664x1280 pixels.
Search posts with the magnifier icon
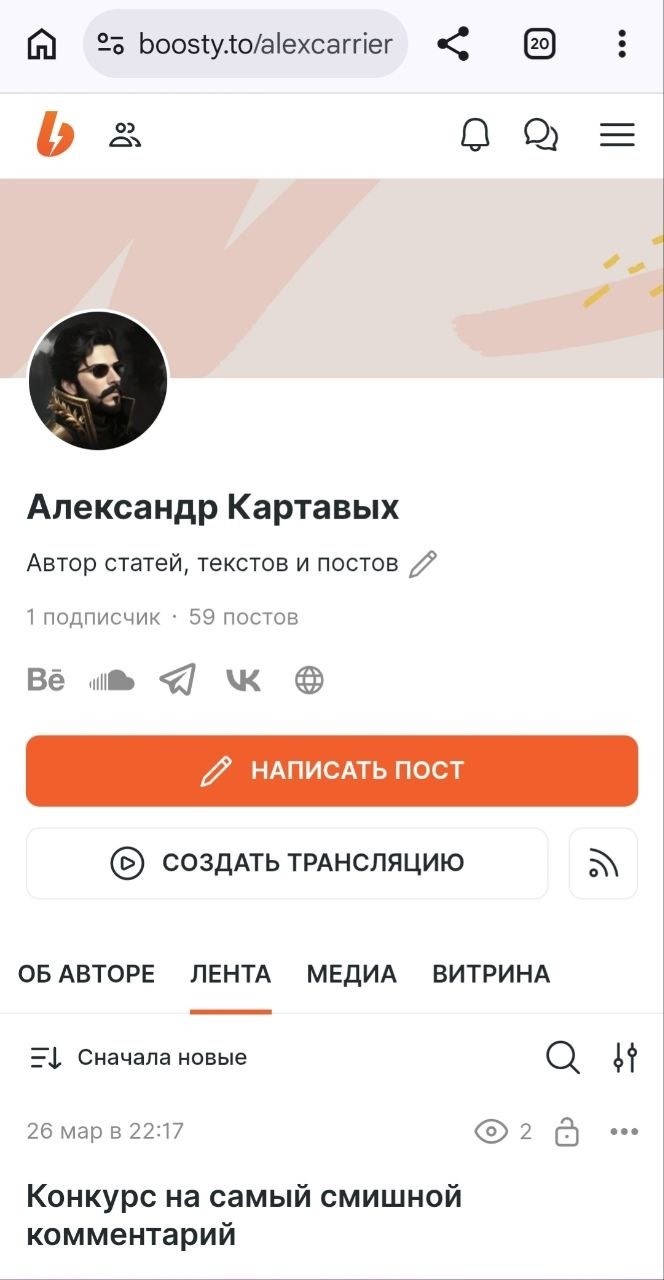[x=563, y=1057]
